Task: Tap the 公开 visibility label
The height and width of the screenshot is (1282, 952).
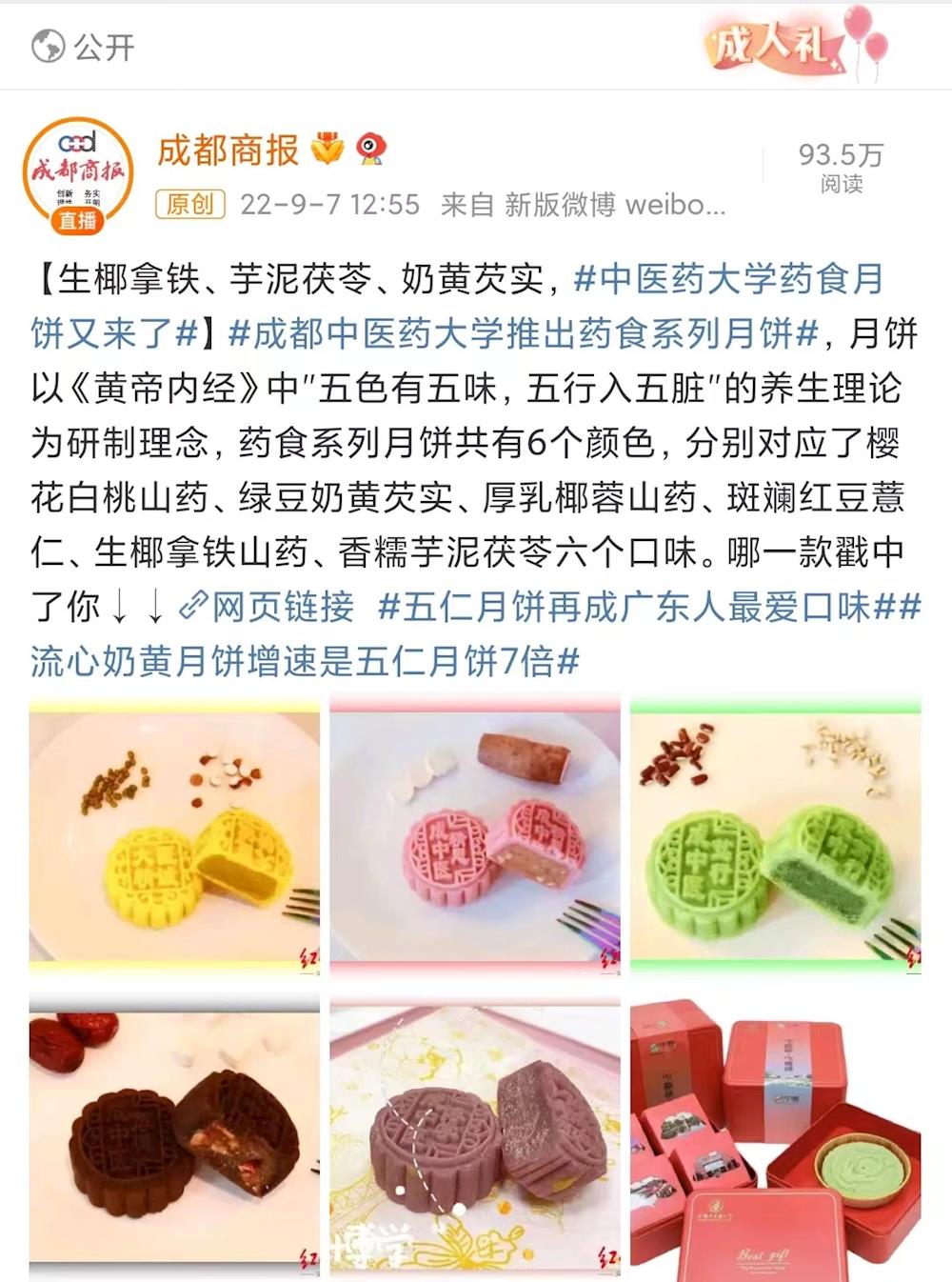Action: click(84, 47)
